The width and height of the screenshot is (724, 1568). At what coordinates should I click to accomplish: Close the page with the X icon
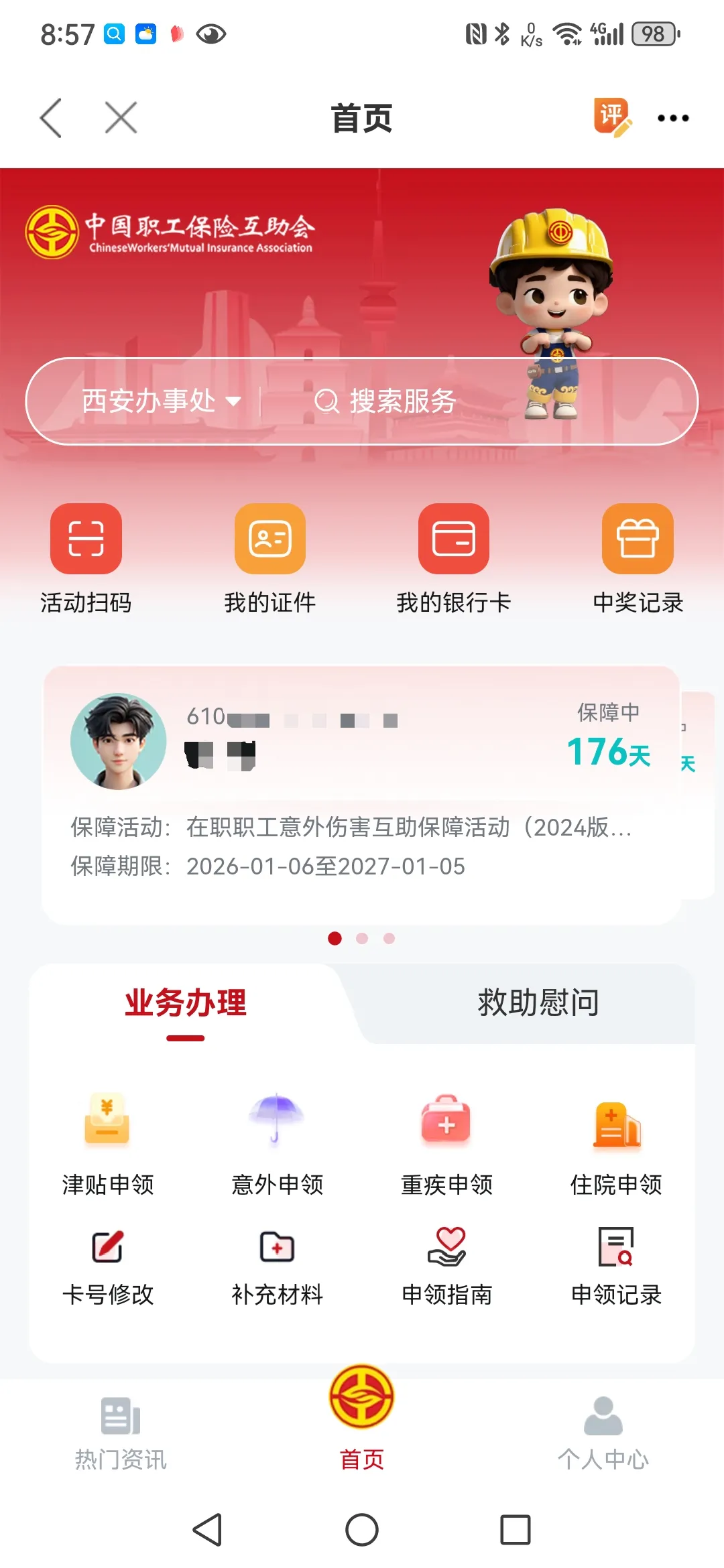tap(121, 118)
